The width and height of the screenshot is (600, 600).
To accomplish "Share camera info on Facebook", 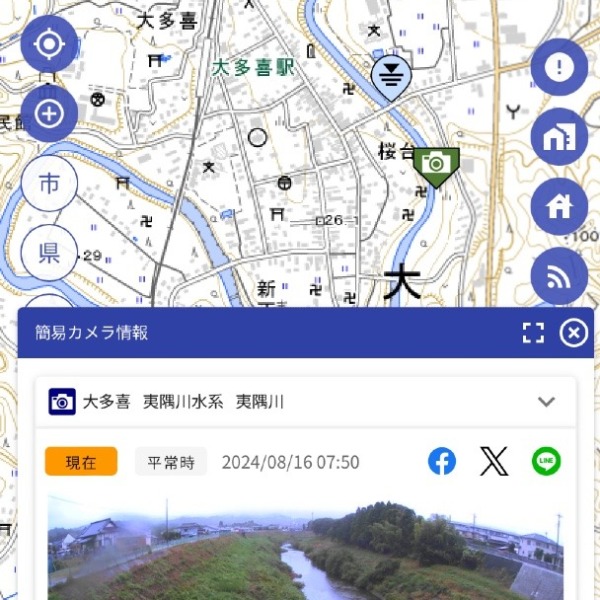I will [442, 461].
